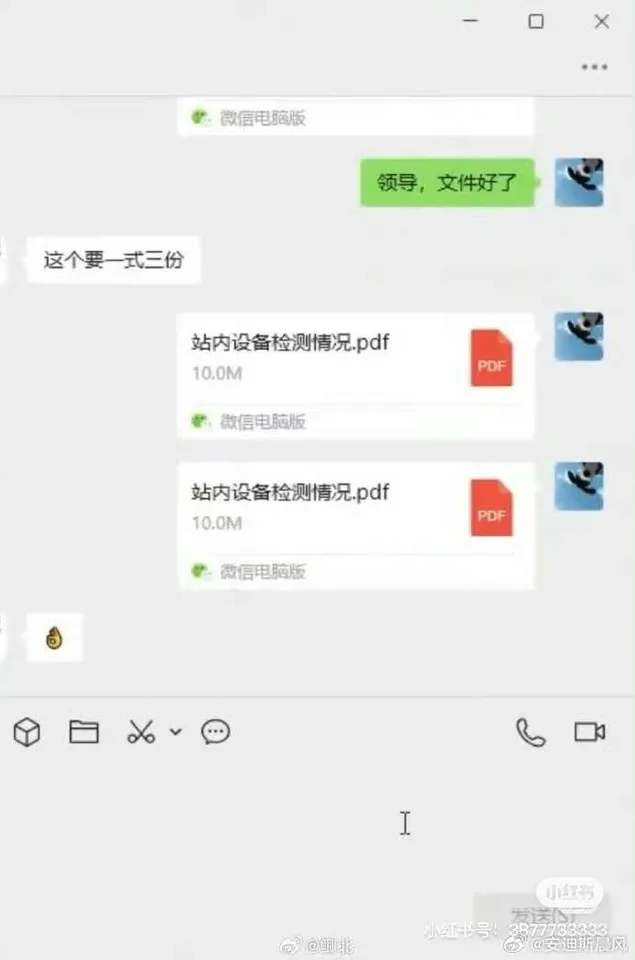The width and height of the screenshot is (635, 960).
Task: Focus the message input area
Action: tap(300, 820)
